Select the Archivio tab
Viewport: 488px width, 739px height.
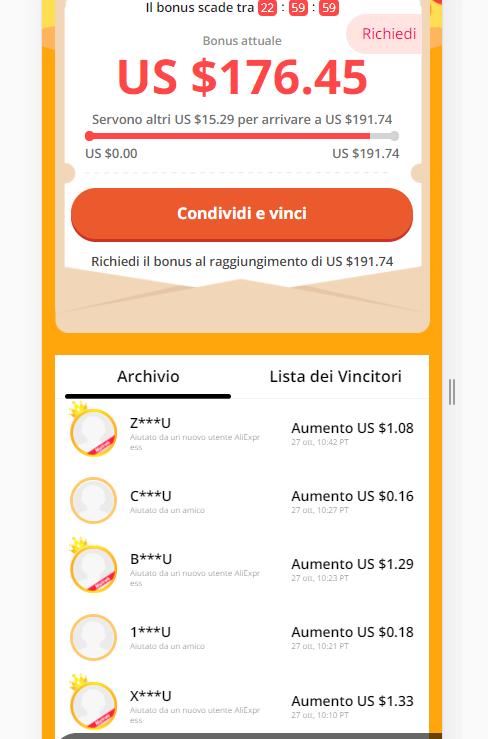(148, 377)
